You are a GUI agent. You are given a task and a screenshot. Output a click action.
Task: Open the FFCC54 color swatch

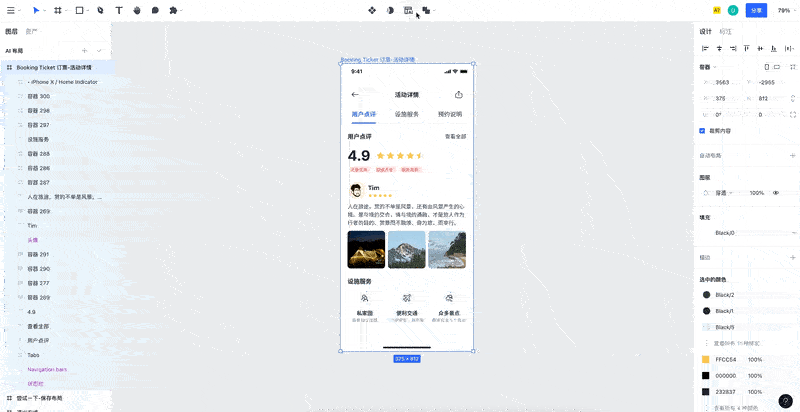point(705,359)
